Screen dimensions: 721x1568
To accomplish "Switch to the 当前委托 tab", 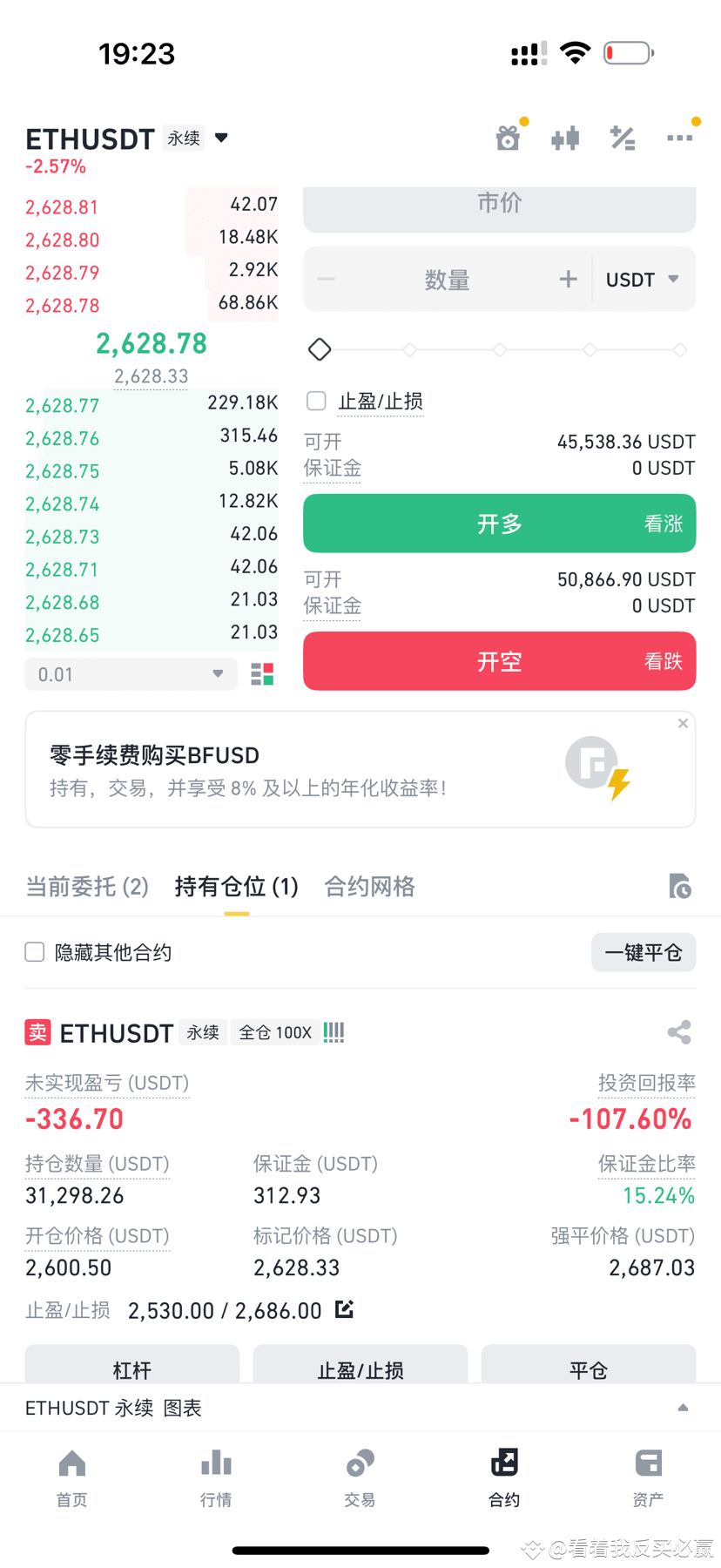I will pyautogui.click(x=87, y=886).
